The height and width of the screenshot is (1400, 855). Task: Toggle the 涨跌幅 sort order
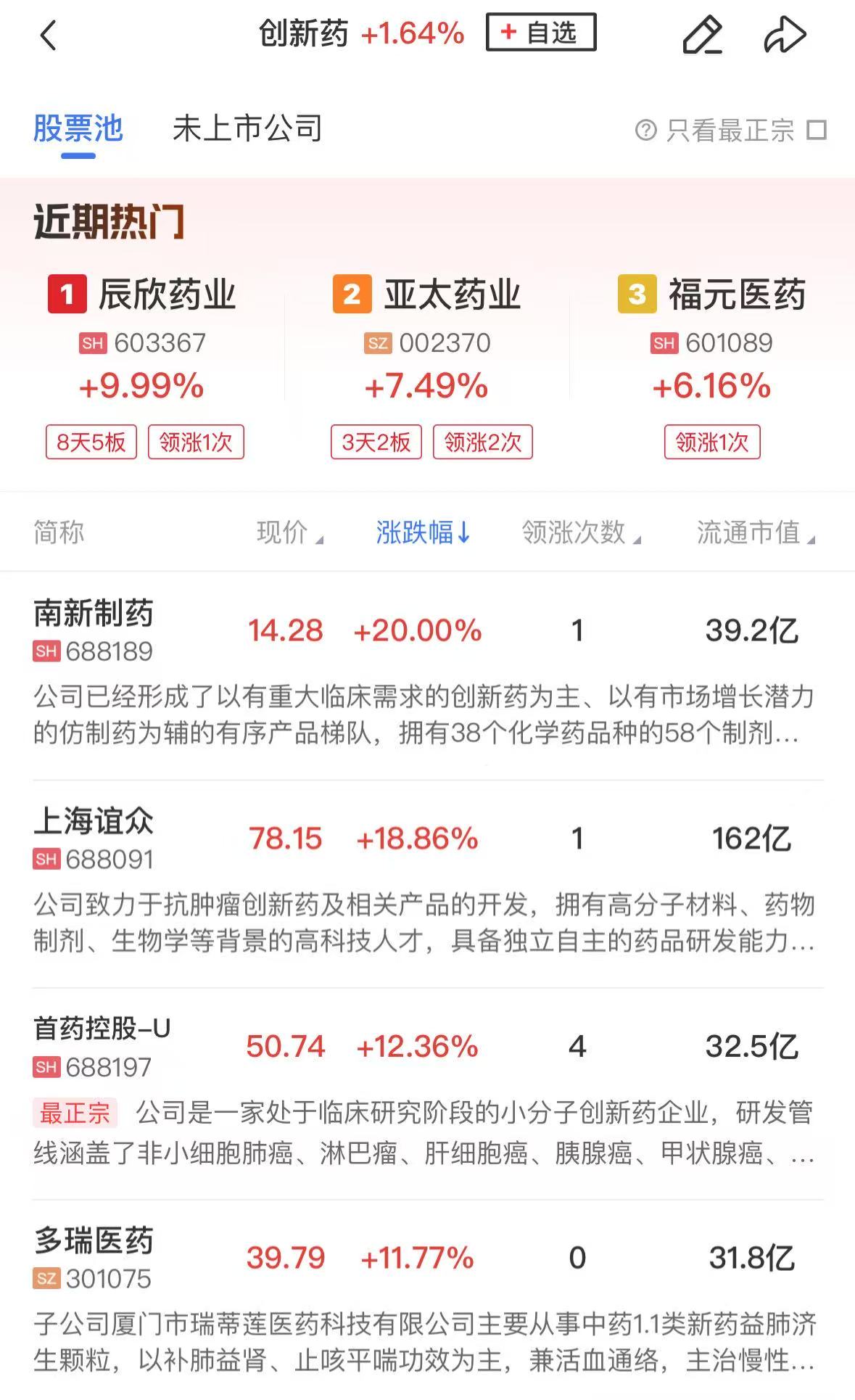[423, 532]
